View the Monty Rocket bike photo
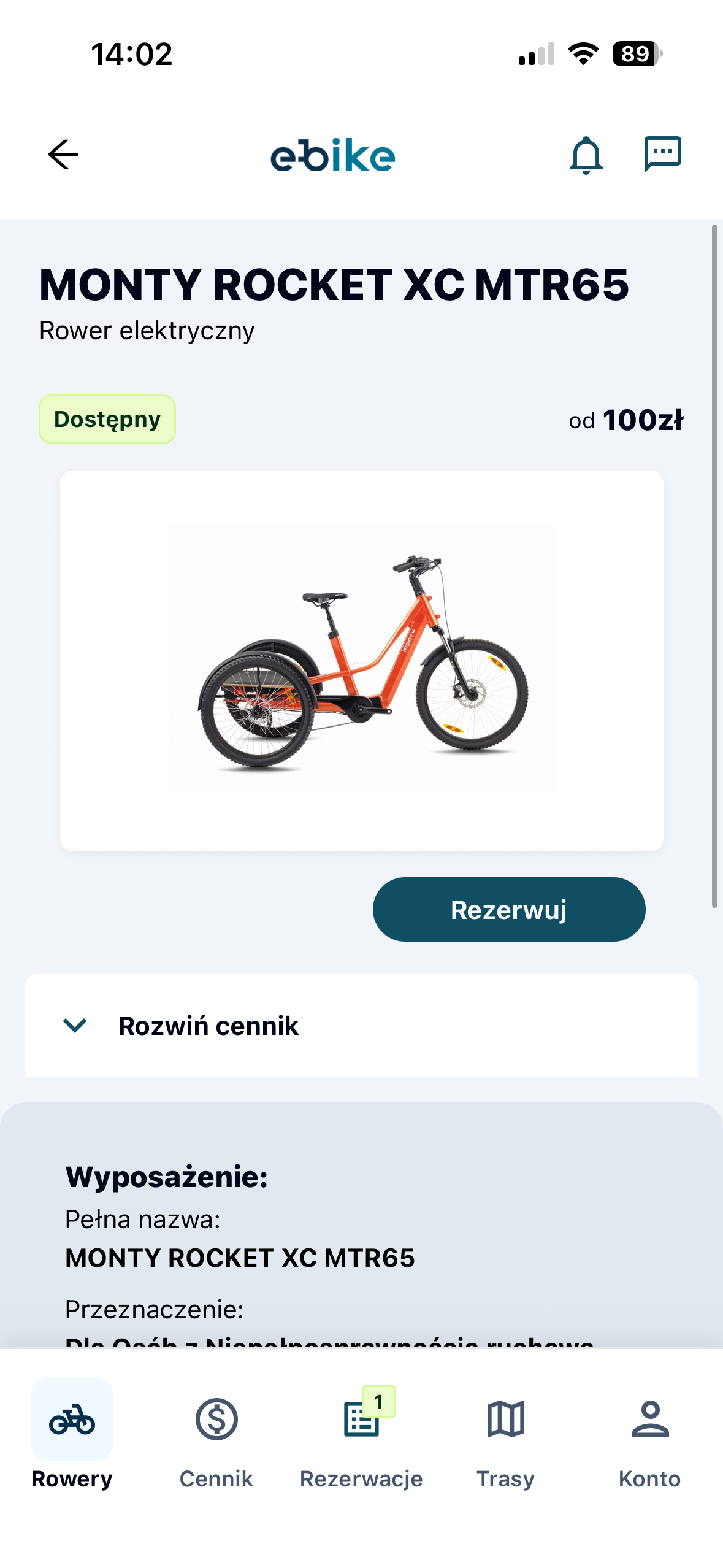This screenshot has width=723, height=1568. point(362,660)
